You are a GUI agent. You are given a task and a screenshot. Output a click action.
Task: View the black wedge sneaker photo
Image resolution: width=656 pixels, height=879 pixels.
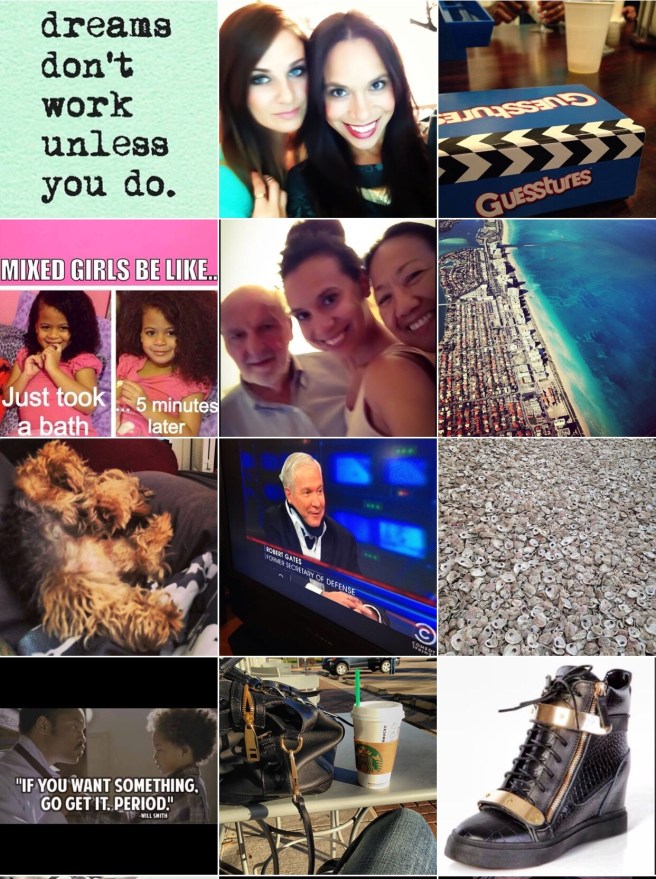point(546,766)
